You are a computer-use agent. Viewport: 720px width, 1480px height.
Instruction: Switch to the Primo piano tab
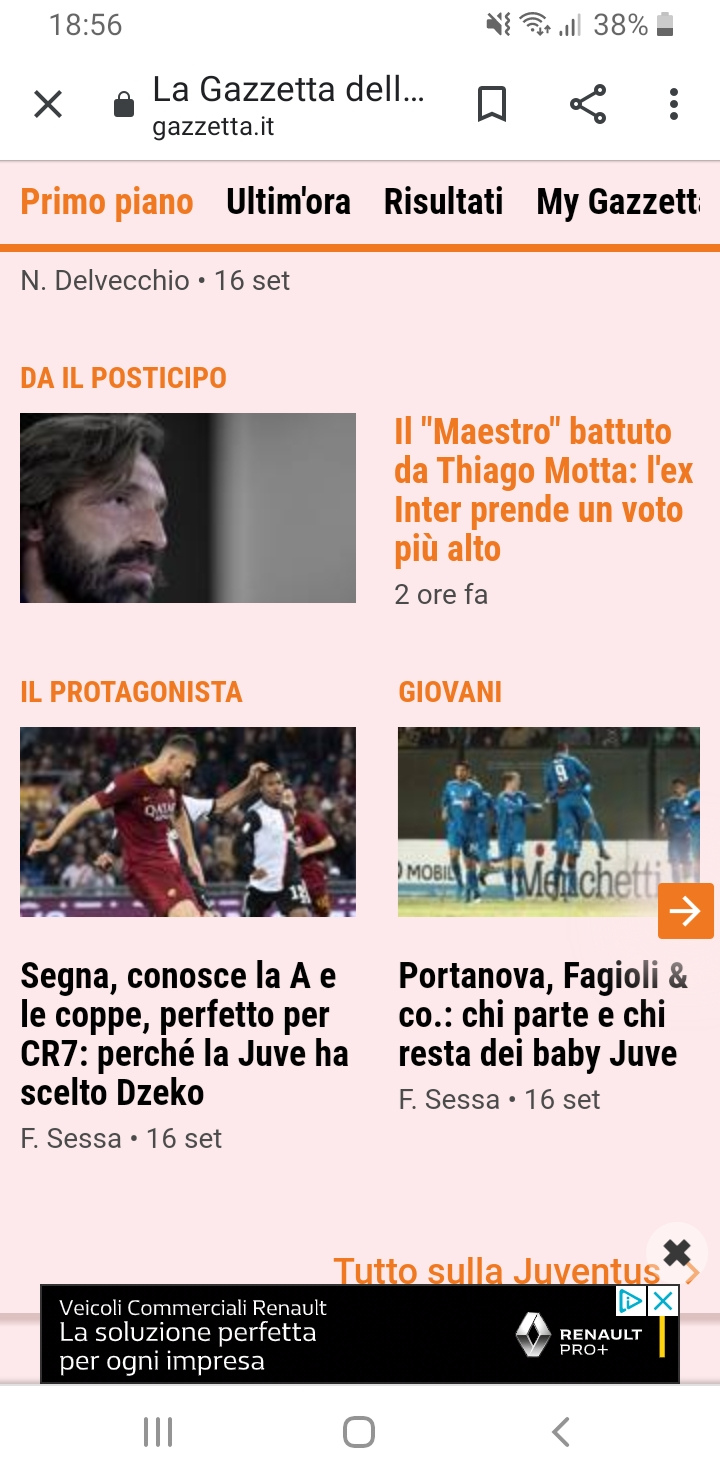(x=107, y=202)
